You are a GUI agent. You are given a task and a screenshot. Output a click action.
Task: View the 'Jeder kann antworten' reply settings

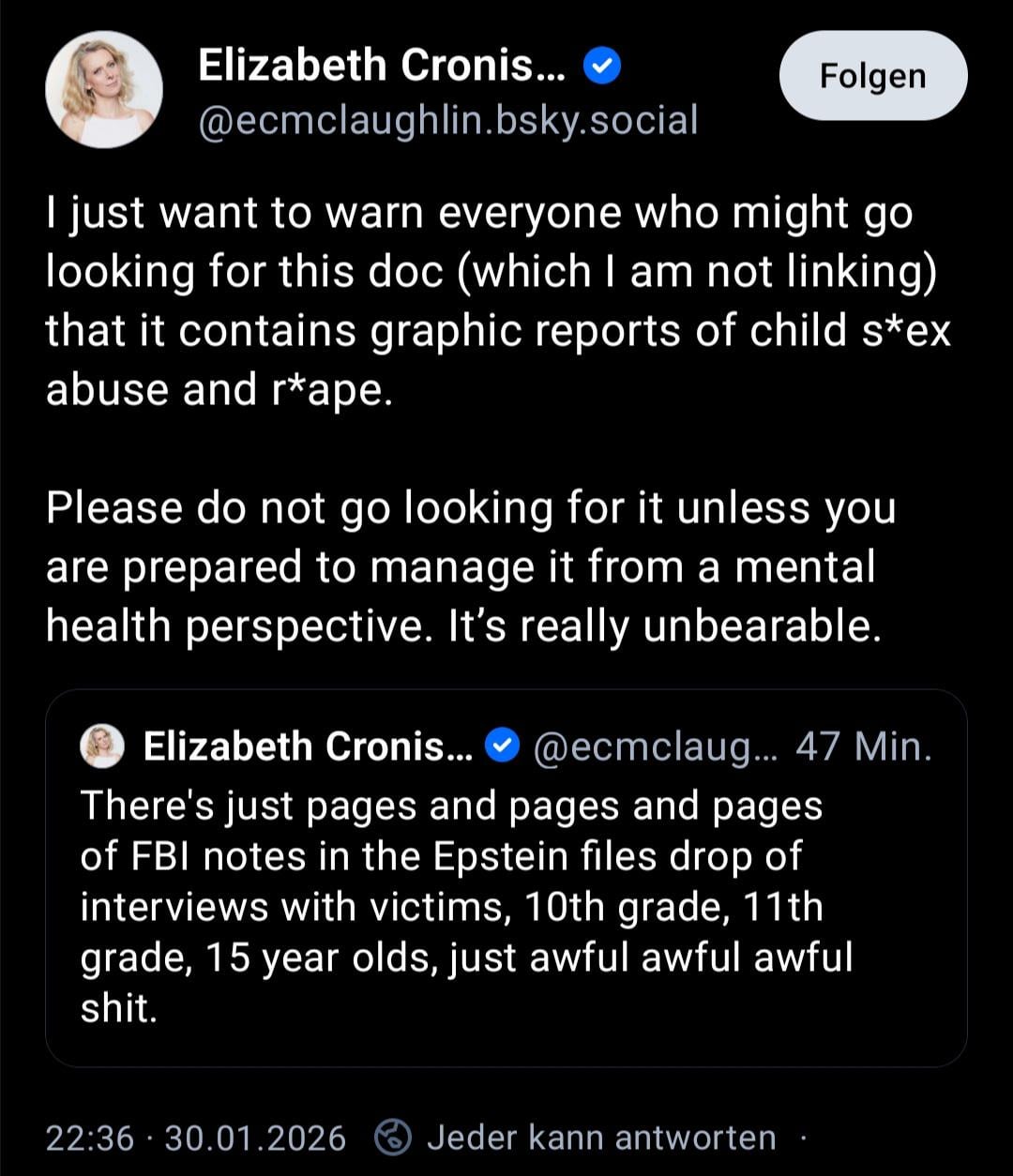(x=600, y=1138)
